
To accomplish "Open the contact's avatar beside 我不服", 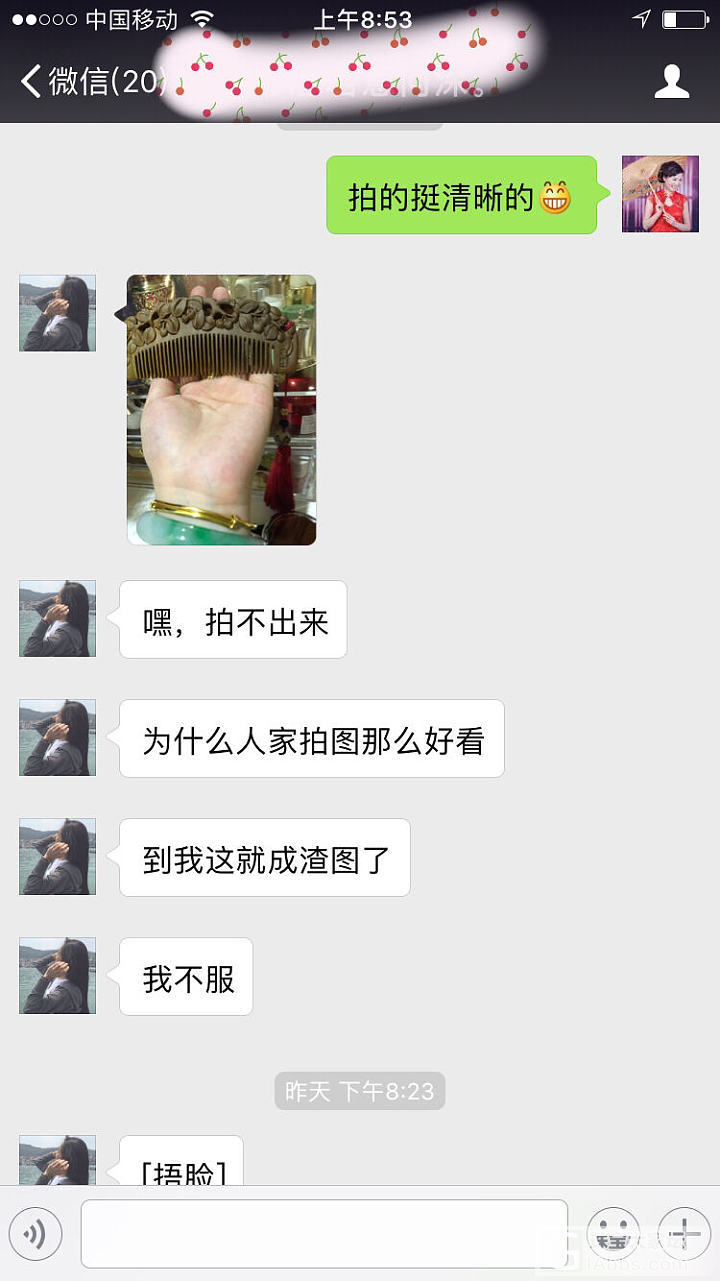I will pyautogui.click(x=58, y=976).
